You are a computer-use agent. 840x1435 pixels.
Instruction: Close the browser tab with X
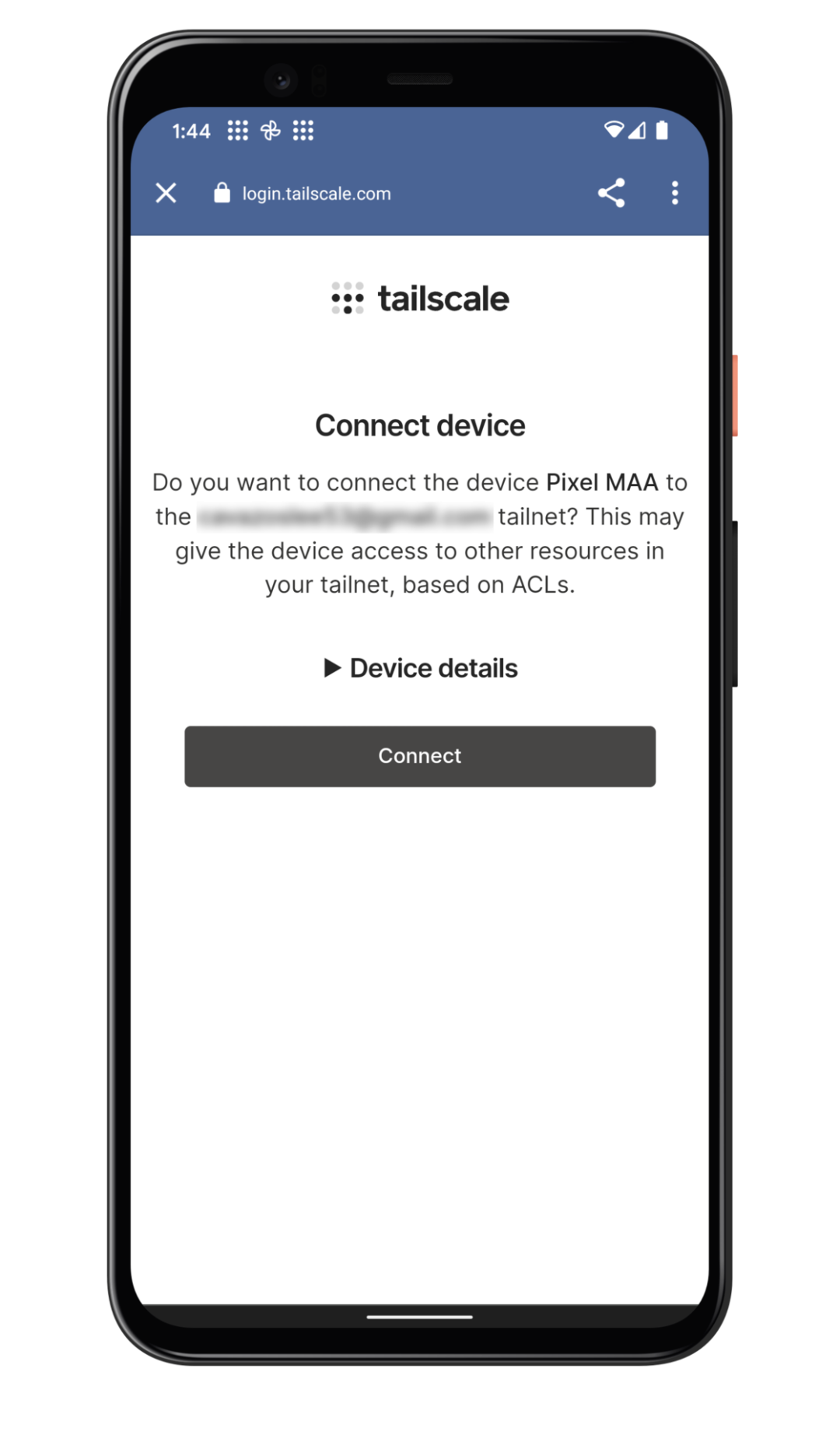(166, 193)
